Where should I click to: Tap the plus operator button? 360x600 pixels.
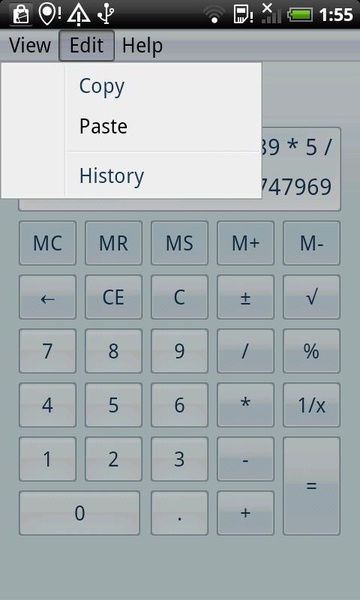[246, 513]
